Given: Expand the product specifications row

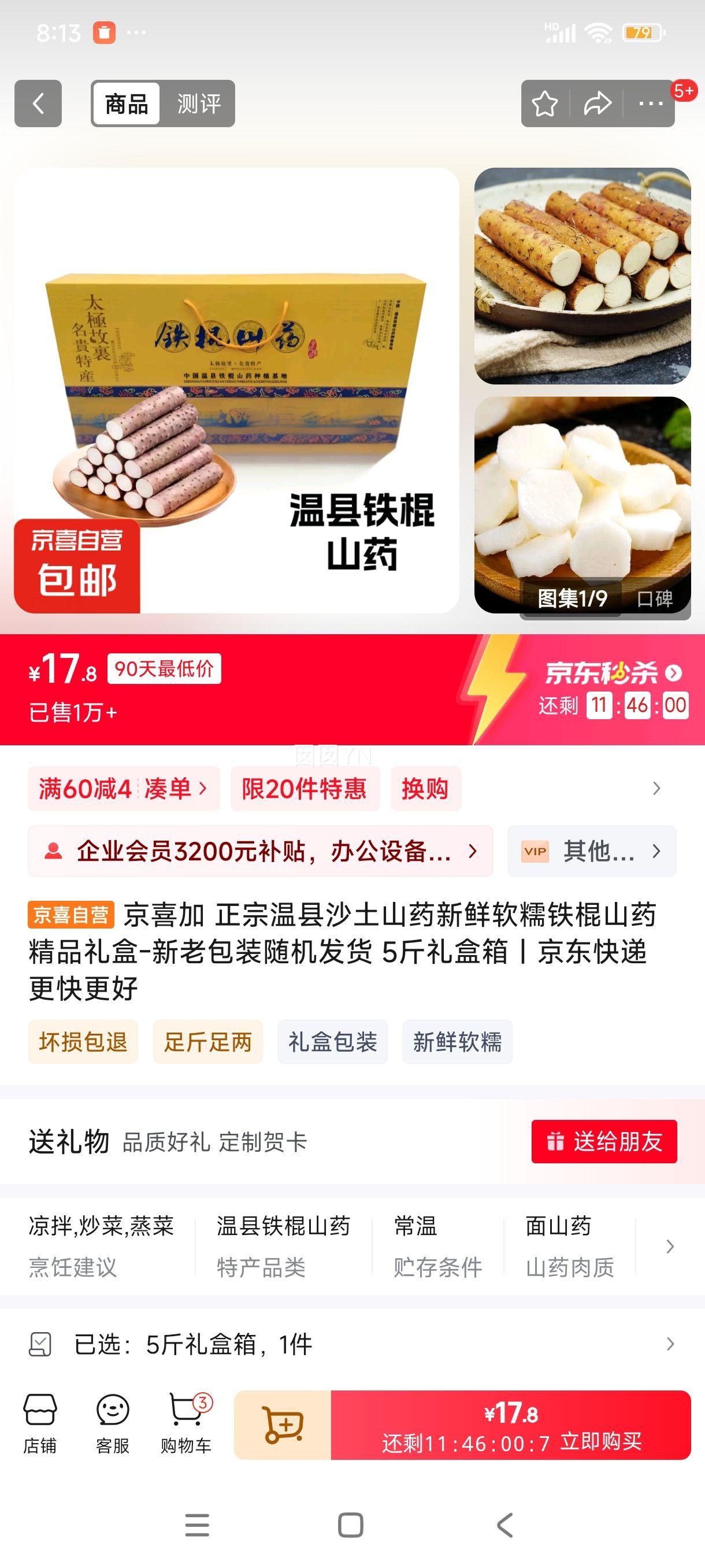Looking at the screenshot, I should click(670, 1246).
